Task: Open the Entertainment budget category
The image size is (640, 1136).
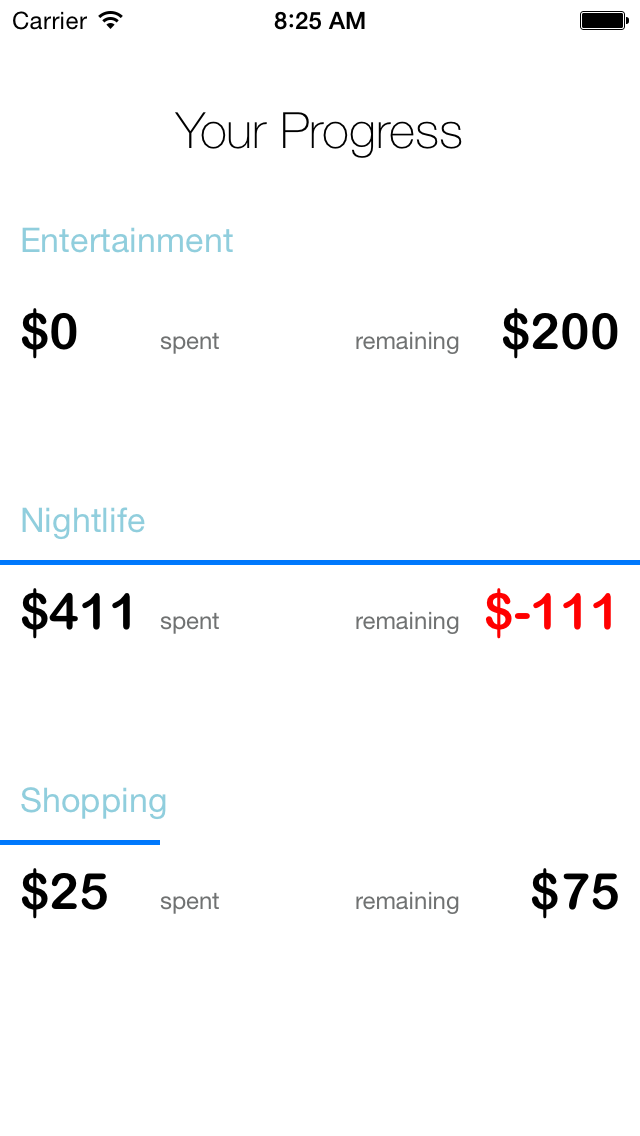Action: pos(127,241)
